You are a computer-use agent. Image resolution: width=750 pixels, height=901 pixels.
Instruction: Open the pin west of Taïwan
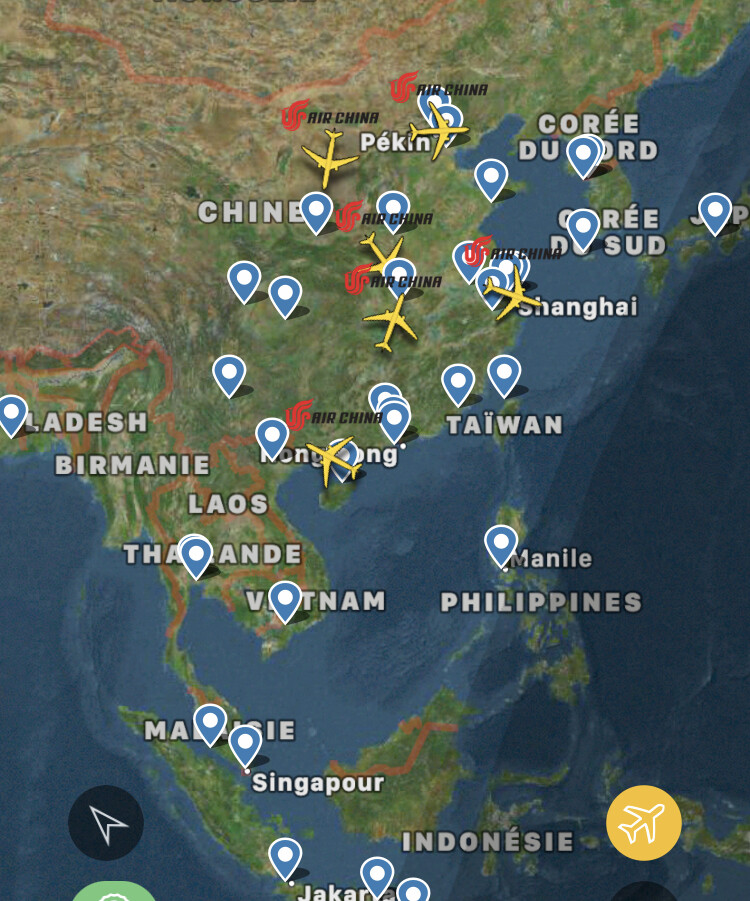[458, 382]
